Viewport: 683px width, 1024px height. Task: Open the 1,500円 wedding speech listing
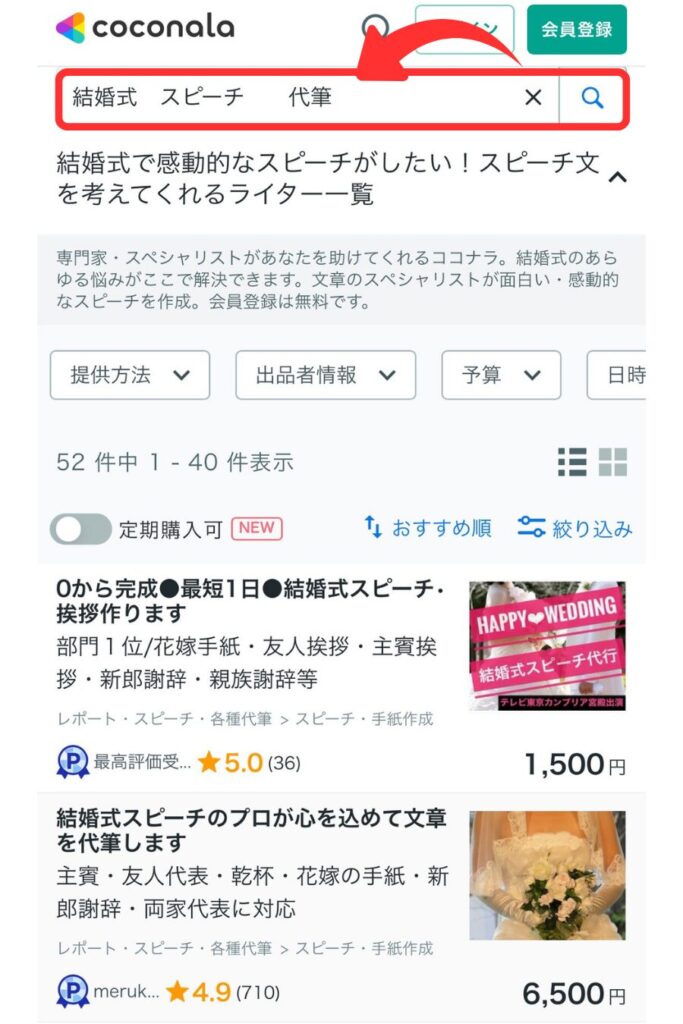pyautogui.click(x=250, y=600)
